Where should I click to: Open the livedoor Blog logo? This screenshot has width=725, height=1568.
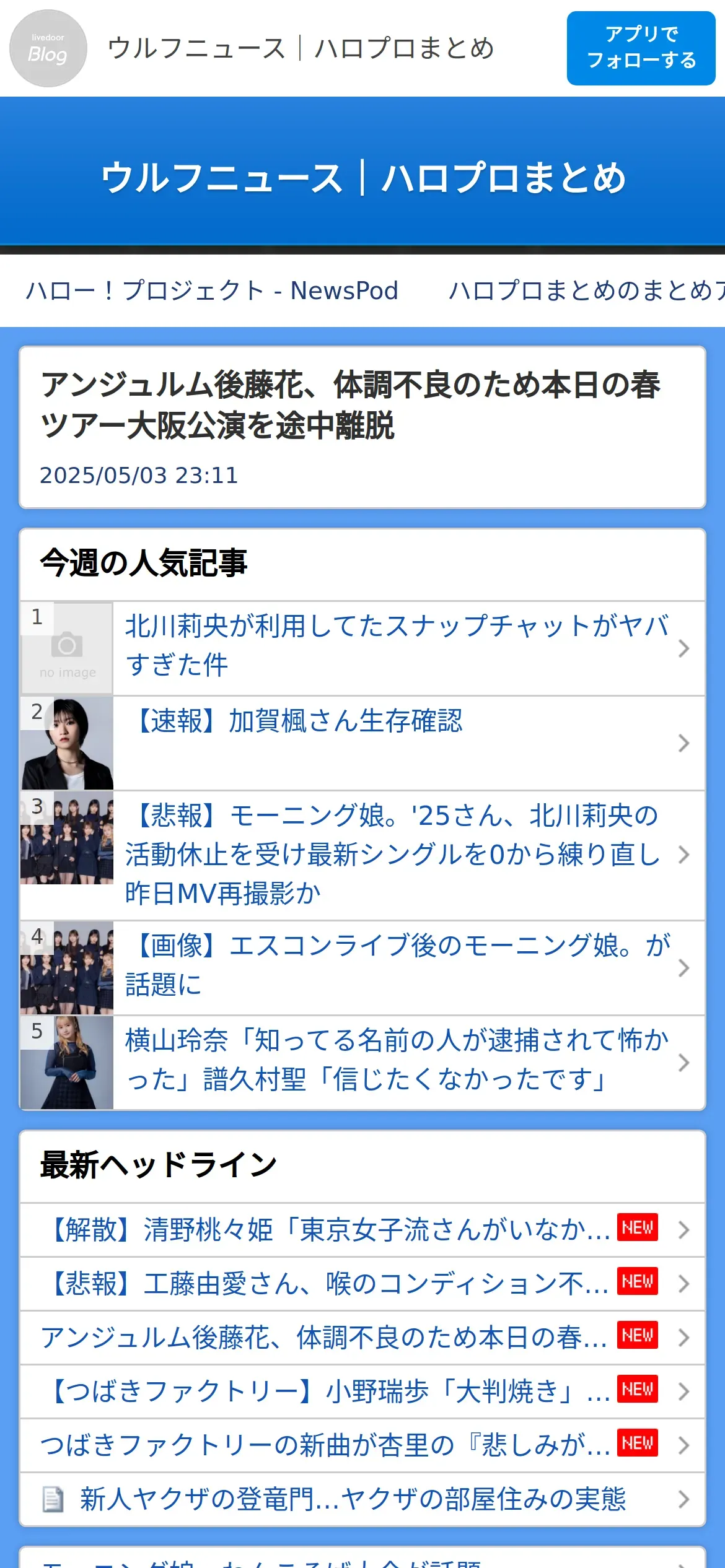(x=48, y=48)
